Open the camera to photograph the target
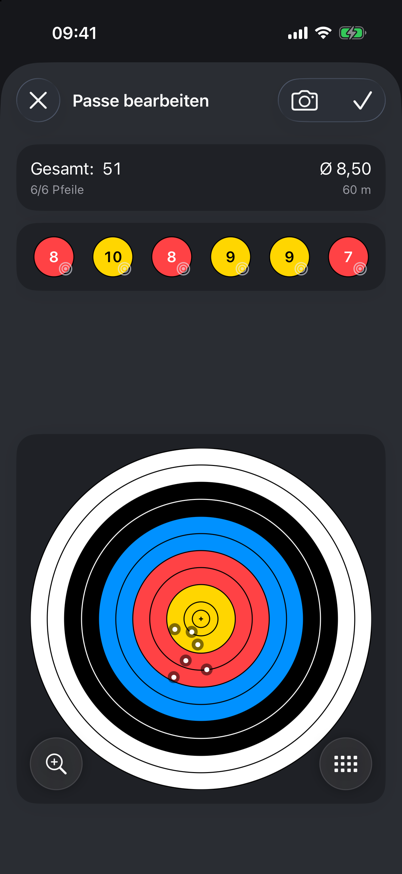402x874 pixels. 304,101
